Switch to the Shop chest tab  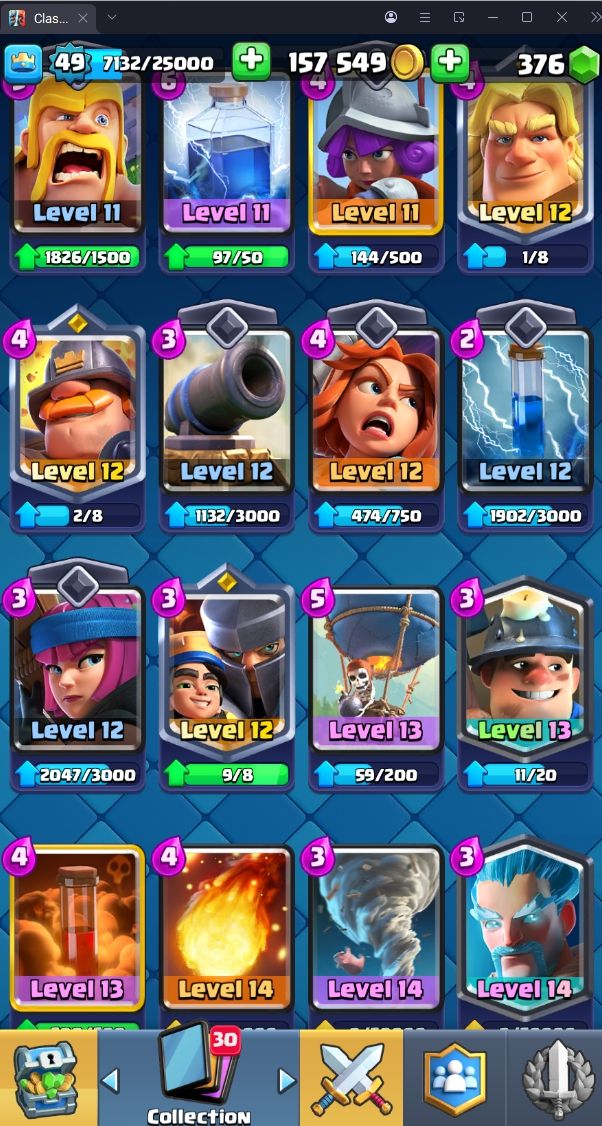pos(48,1080)
